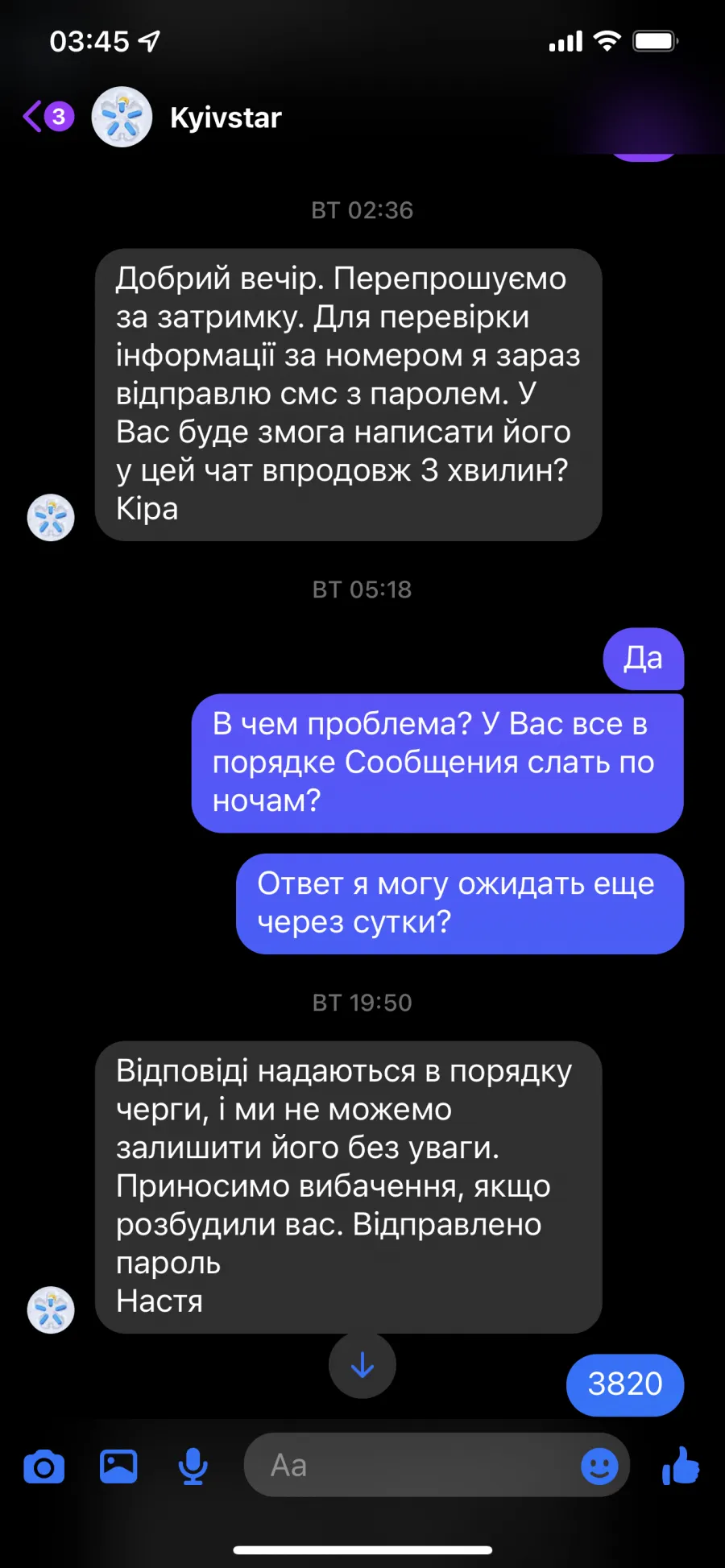725x1568 pixels.
Task: Record a voice message with microphone
Action: point(193,1467)
